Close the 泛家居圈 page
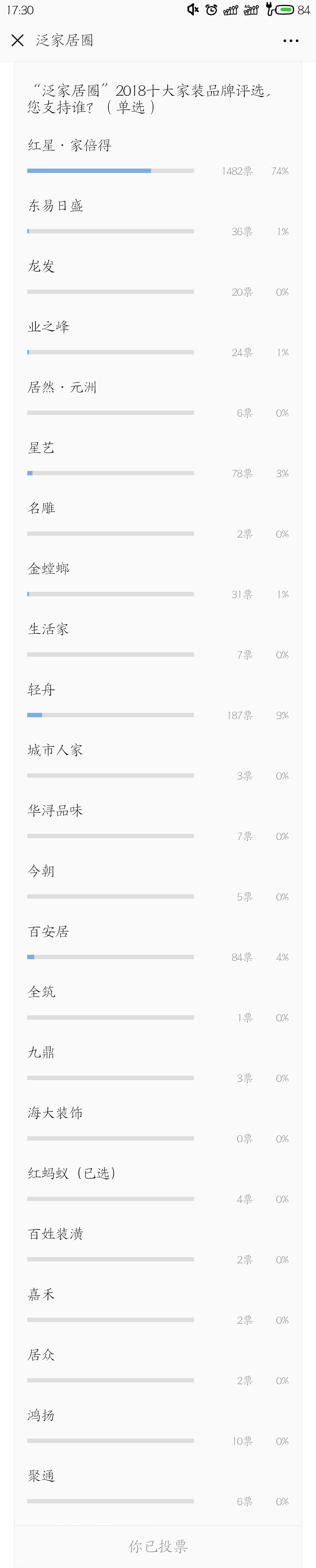The image size is (316, 1568). click(18, 40)
